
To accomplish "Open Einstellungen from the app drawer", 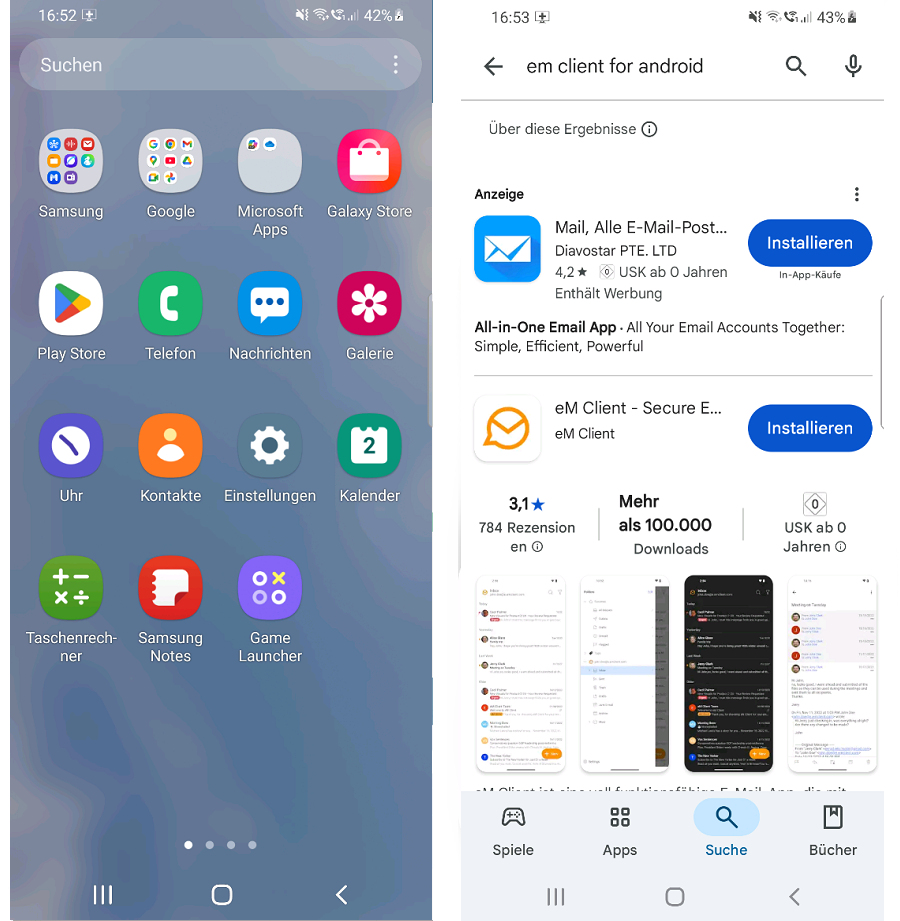I will click(270, 446).
